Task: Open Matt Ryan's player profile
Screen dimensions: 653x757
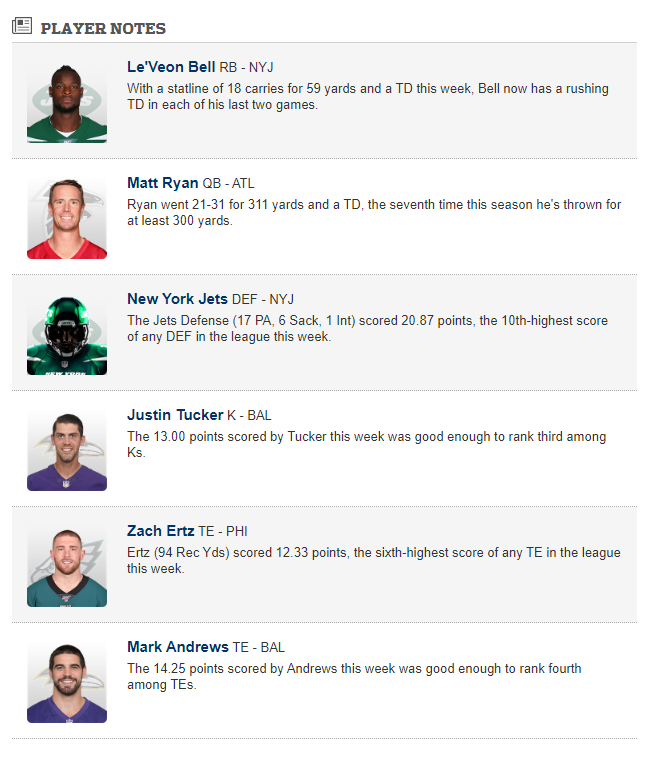Action: (163, 183)
